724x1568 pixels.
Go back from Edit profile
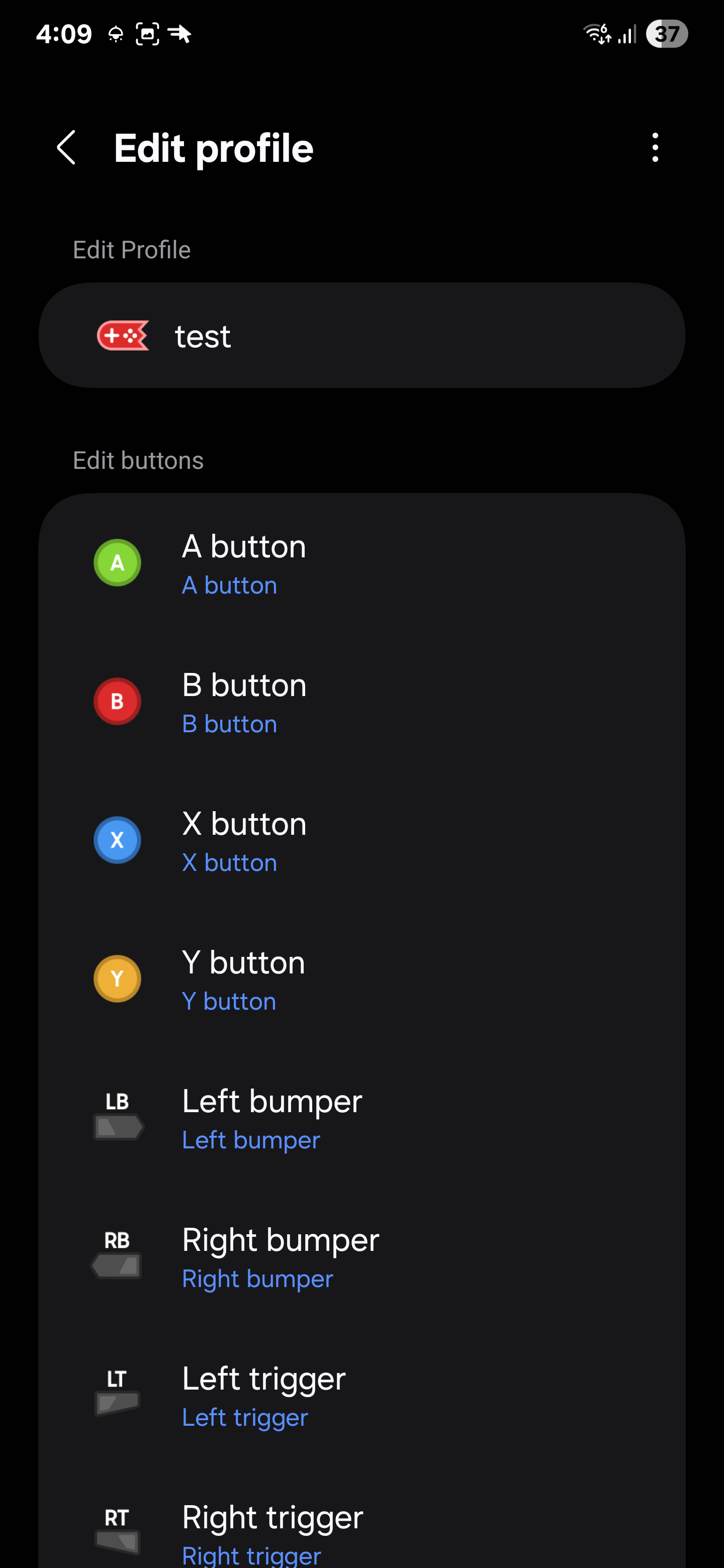pyautogui.click(x=66, y=148)
